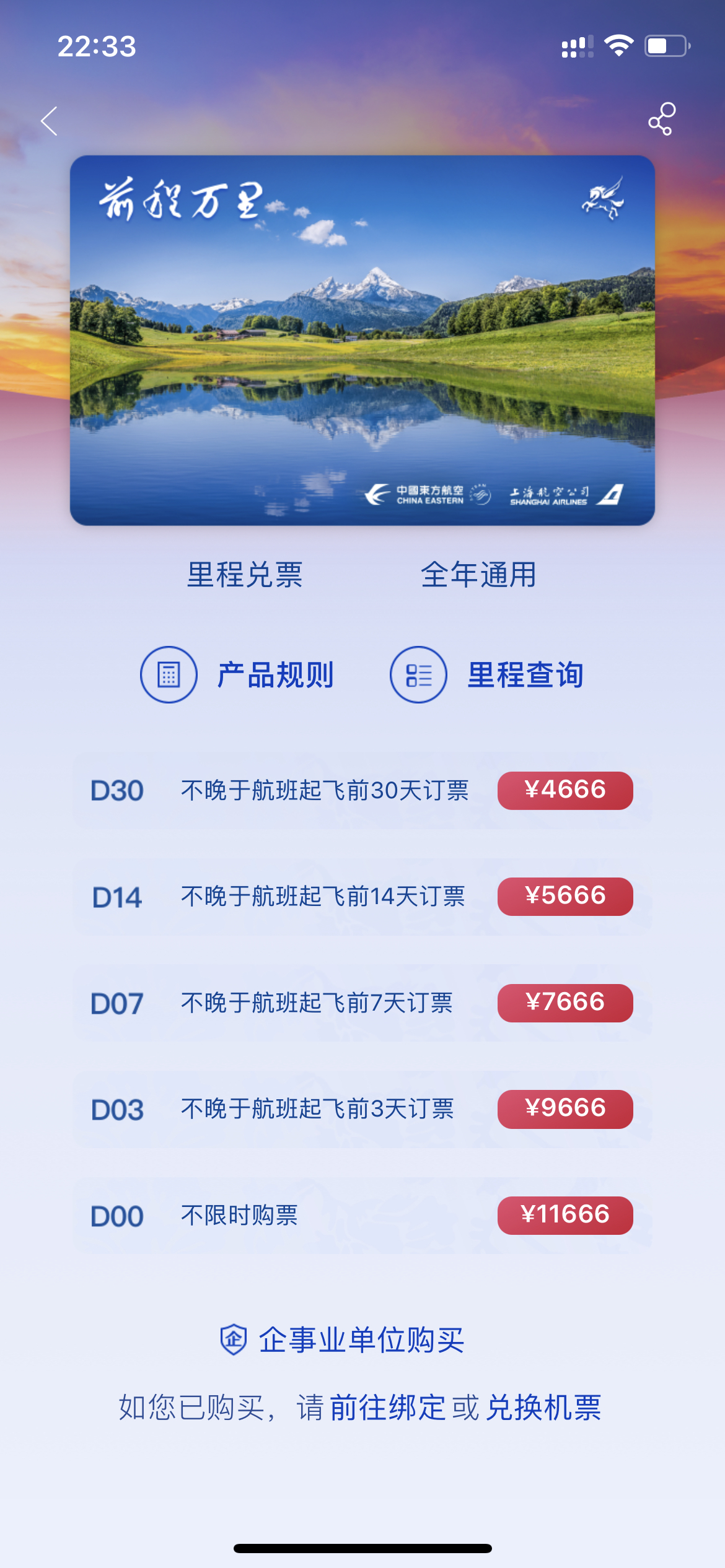Tap the D14 booking option row
Screen dimensions: 725x1568
[362, 896]
